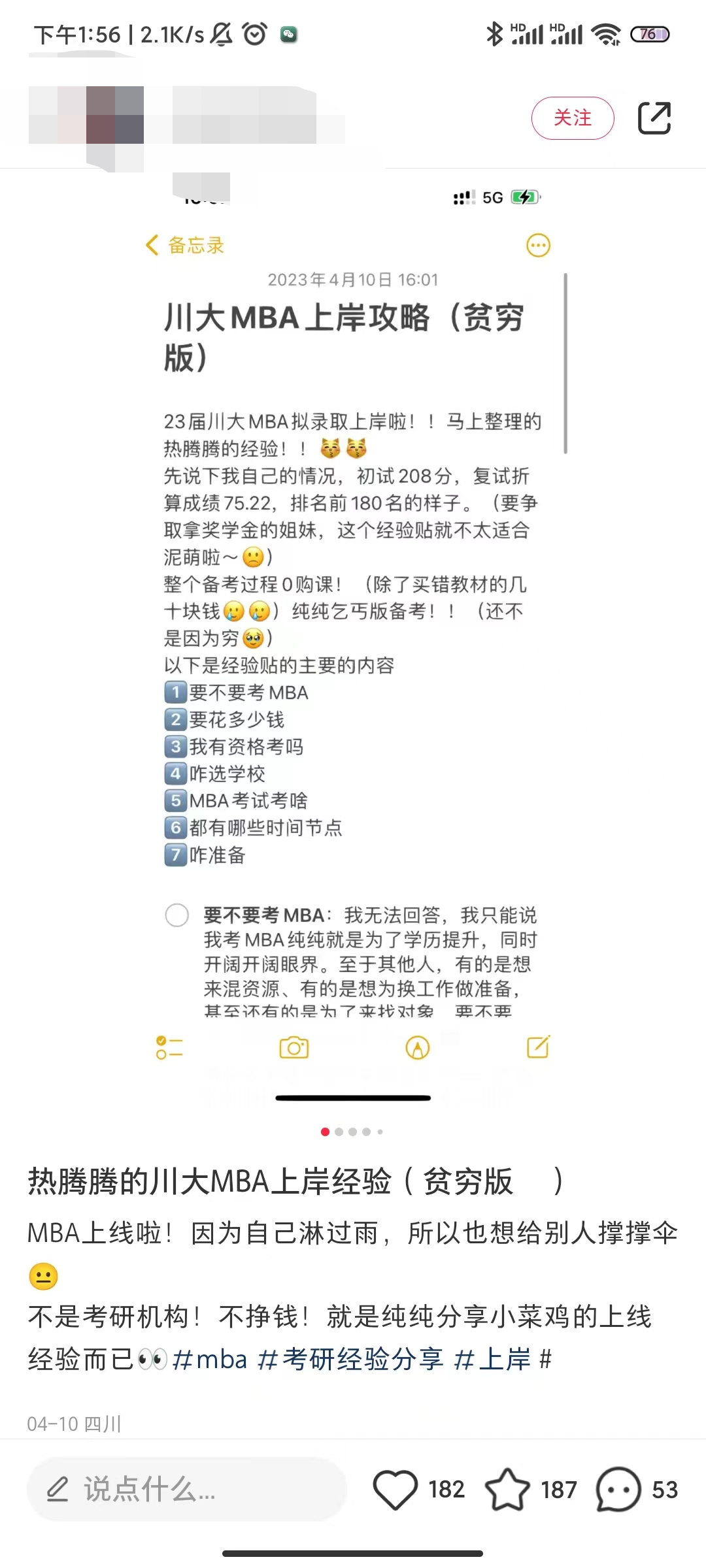Share this post
This screenshot has height=1568, width=706.
coord(654,118)
